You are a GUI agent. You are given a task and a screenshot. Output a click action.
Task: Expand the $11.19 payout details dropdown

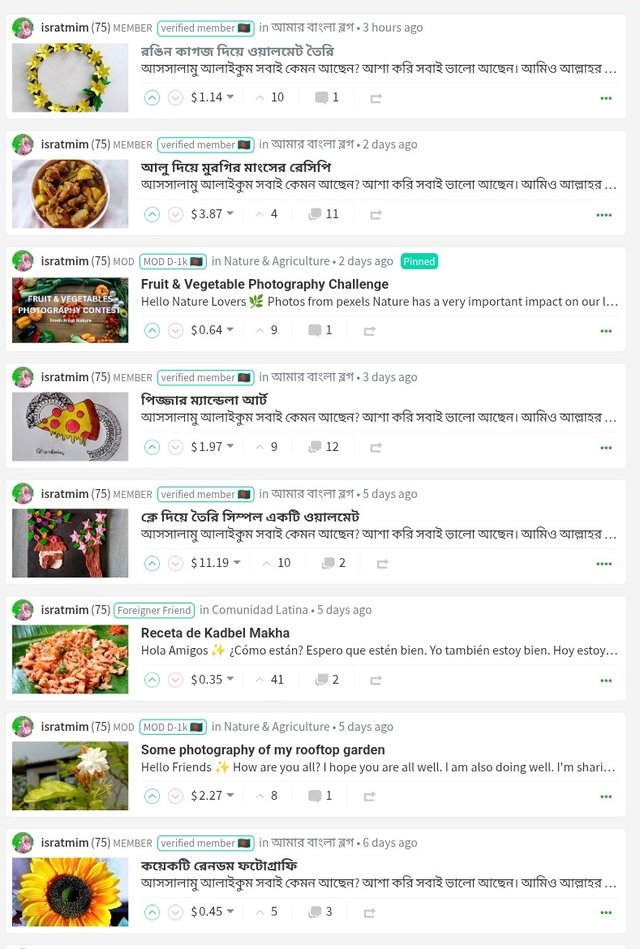[x=237, y=563]
